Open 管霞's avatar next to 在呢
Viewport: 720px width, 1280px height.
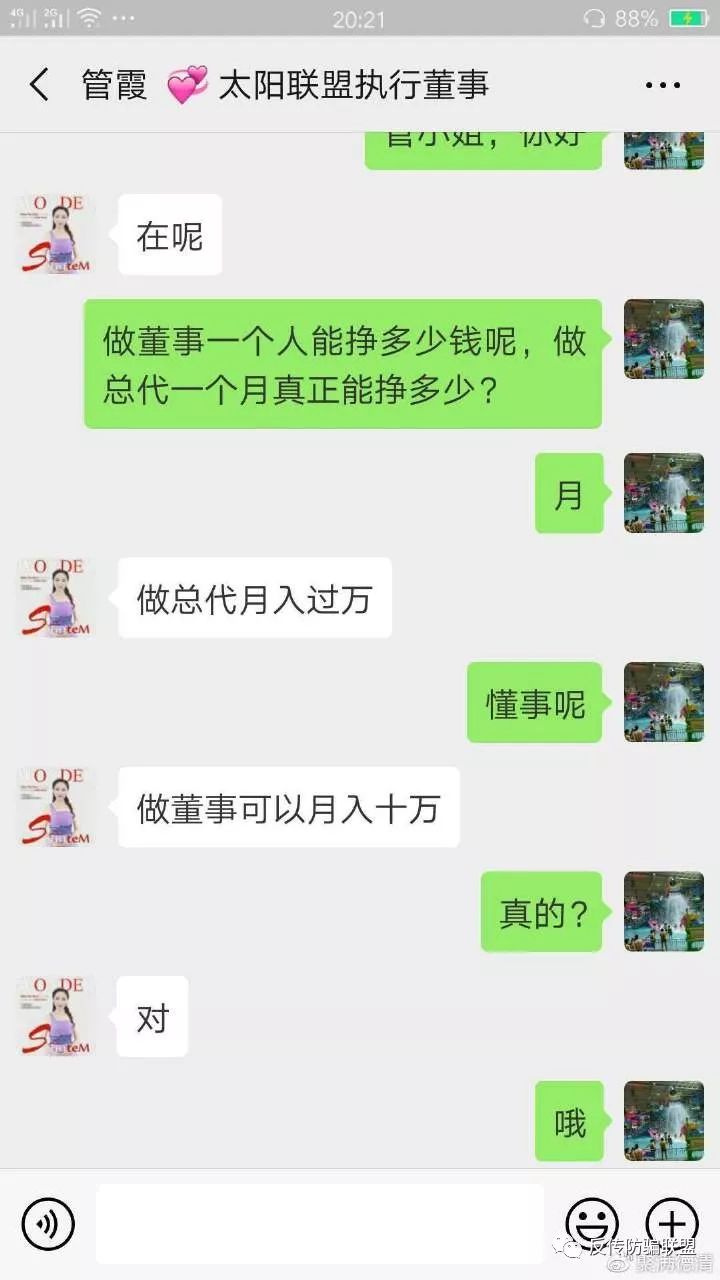(x=56, y=235)
